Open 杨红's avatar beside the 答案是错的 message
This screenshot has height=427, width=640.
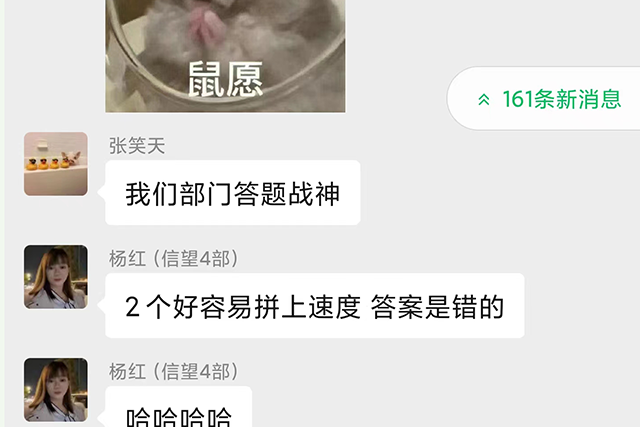click(55, 277)
